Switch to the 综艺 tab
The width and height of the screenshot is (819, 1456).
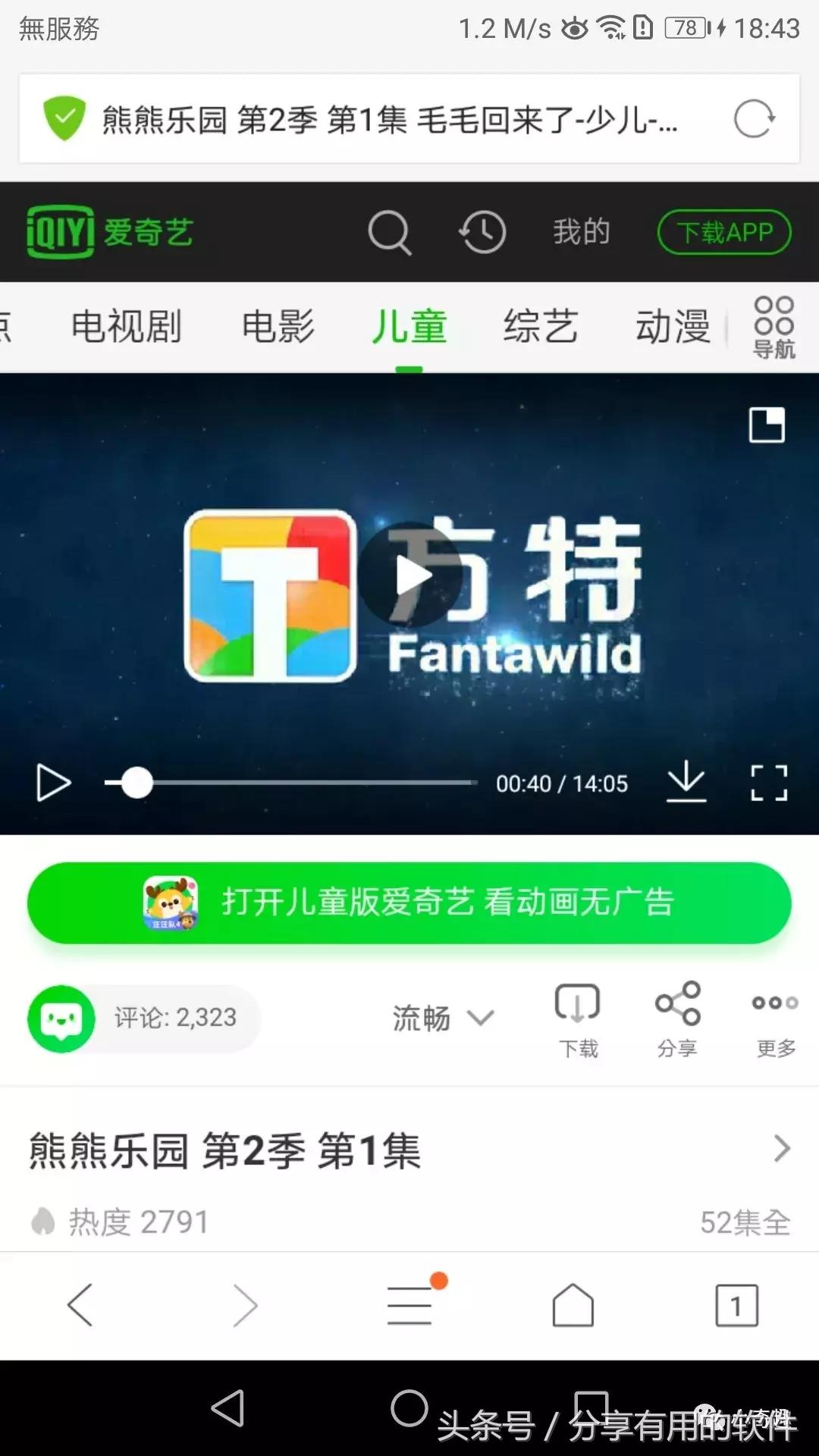pos(540,325)
